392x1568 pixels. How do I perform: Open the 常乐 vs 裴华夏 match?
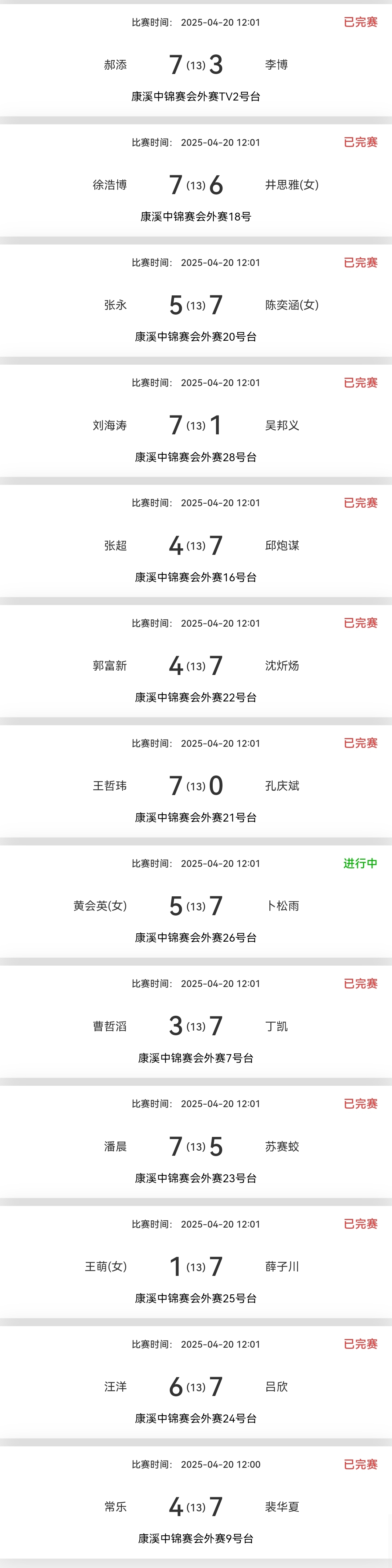point(195,1507)
